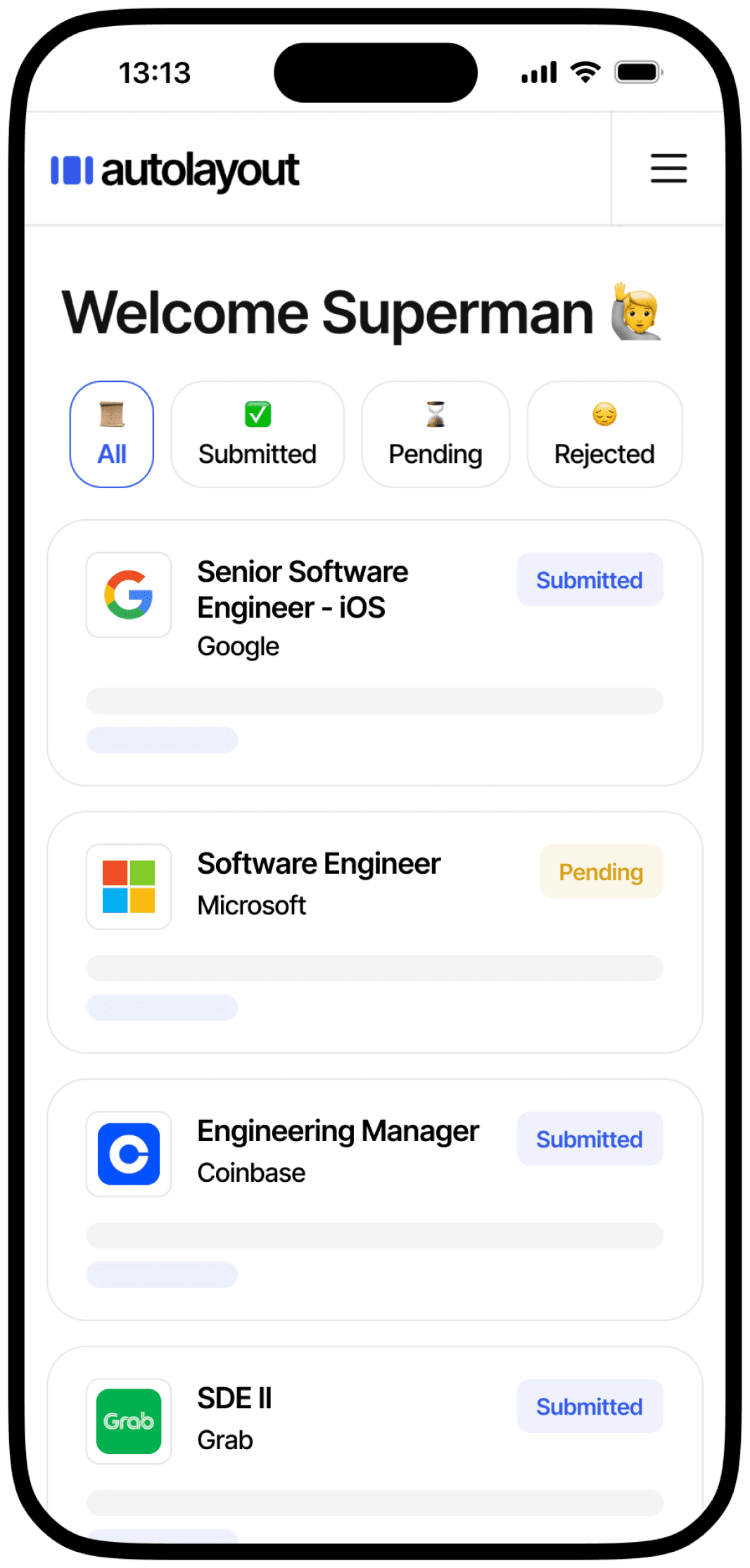Switch to the Pending hourglass filter chip
Screen dimensions: 750x1568
436,434
